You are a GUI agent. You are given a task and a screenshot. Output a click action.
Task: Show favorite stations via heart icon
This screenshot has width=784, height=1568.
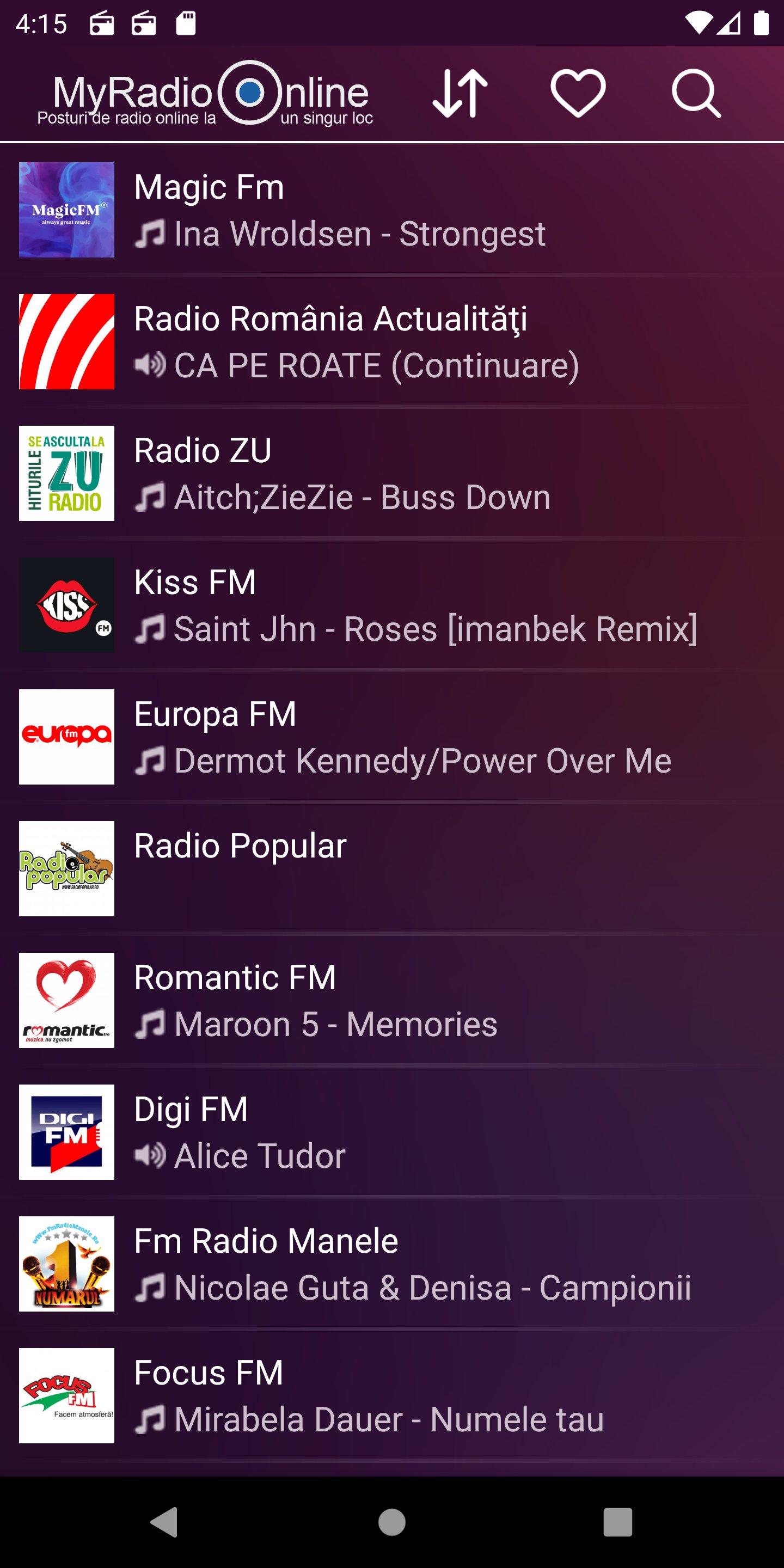(x=578, y=93)
